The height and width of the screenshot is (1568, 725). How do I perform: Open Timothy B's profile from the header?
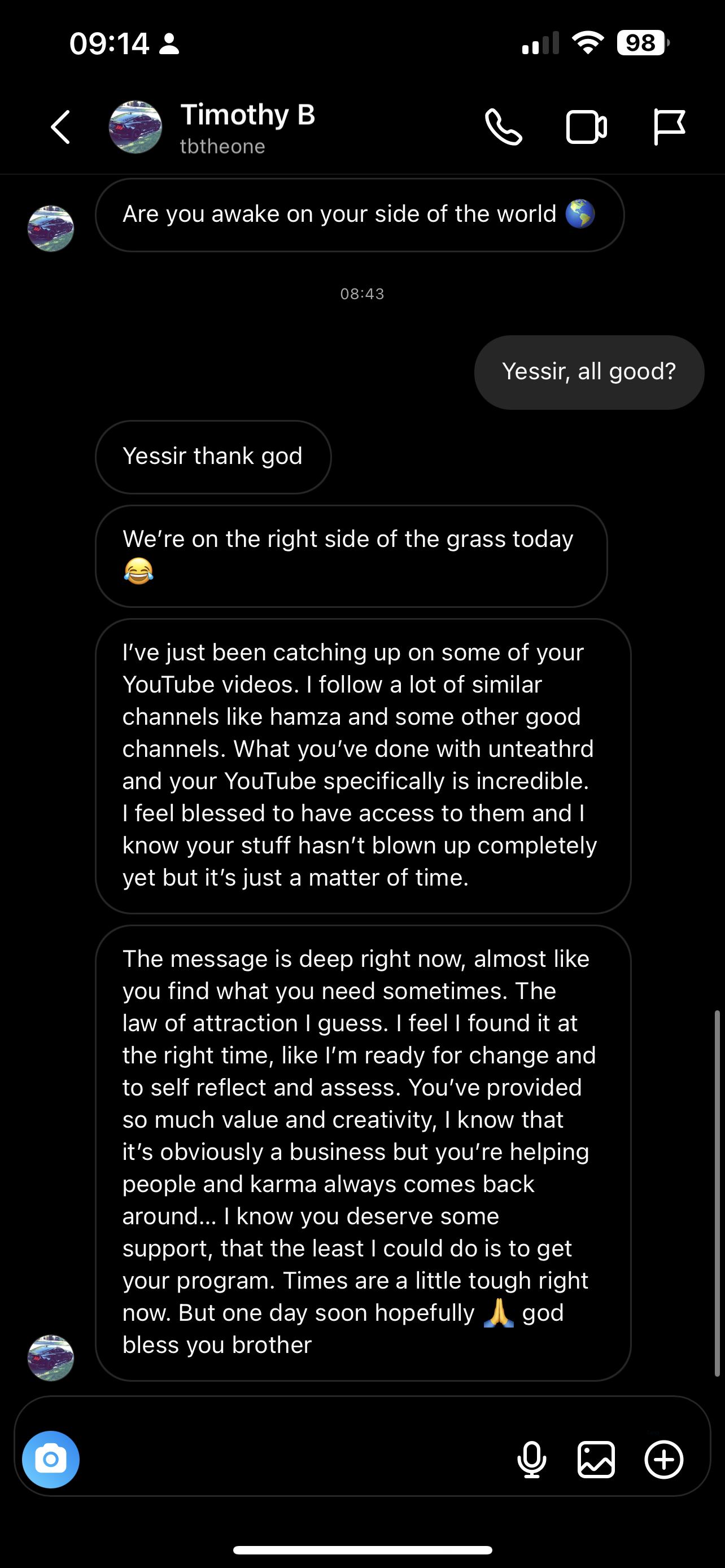coord(247,127)
